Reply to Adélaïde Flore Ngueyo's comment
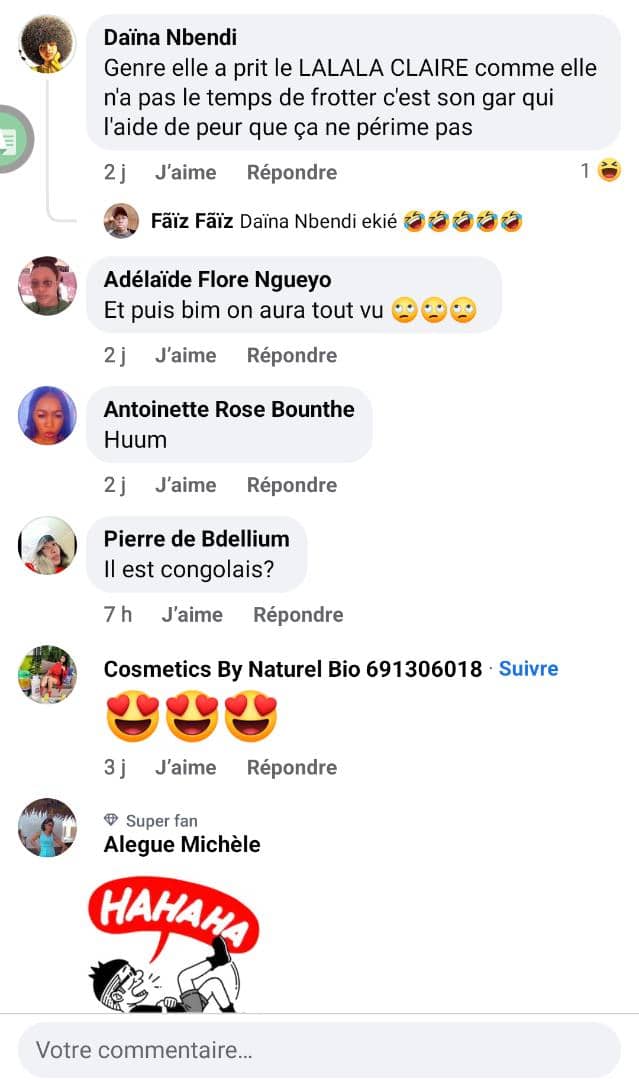639x1080 pixels. [291, 355]
